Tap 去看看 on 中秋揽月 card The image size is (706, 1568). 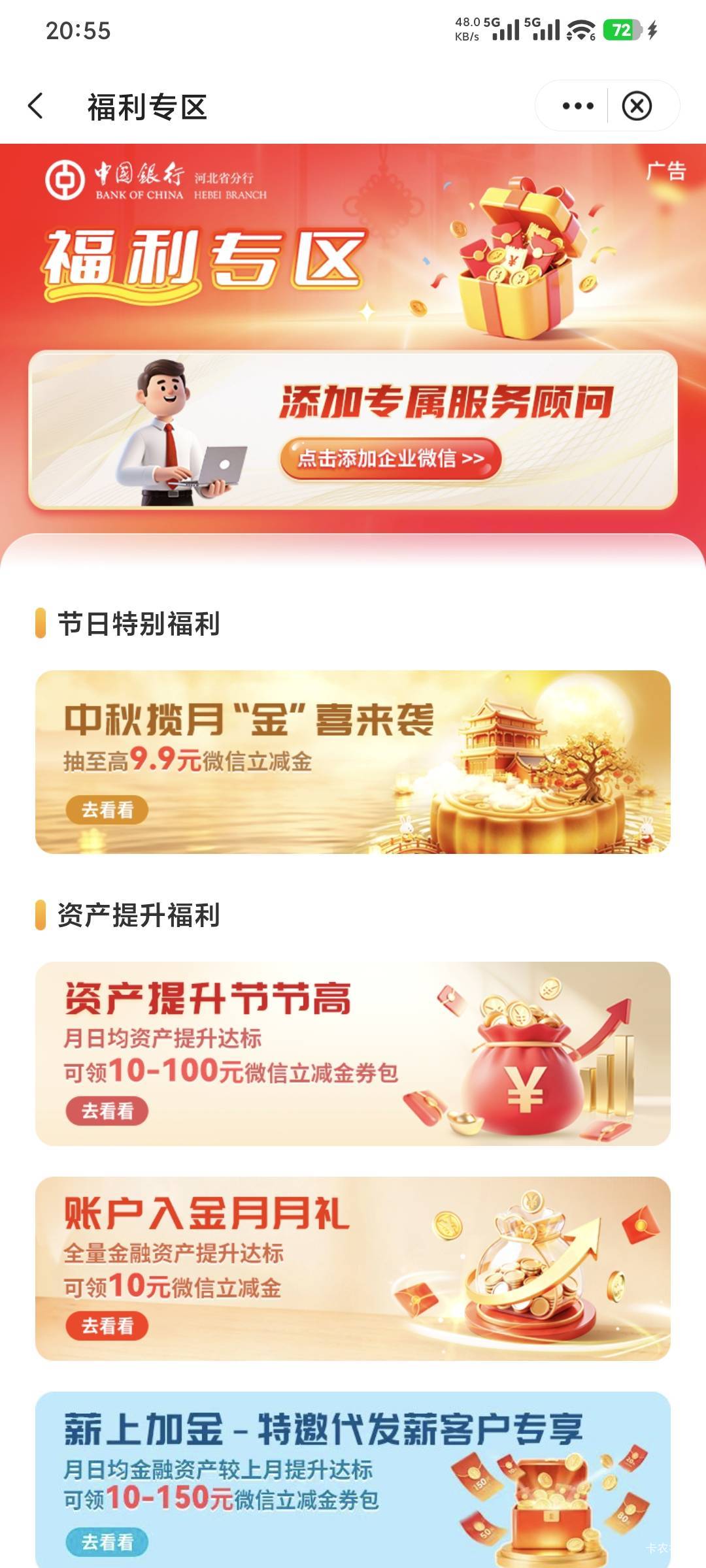(107, 810)
